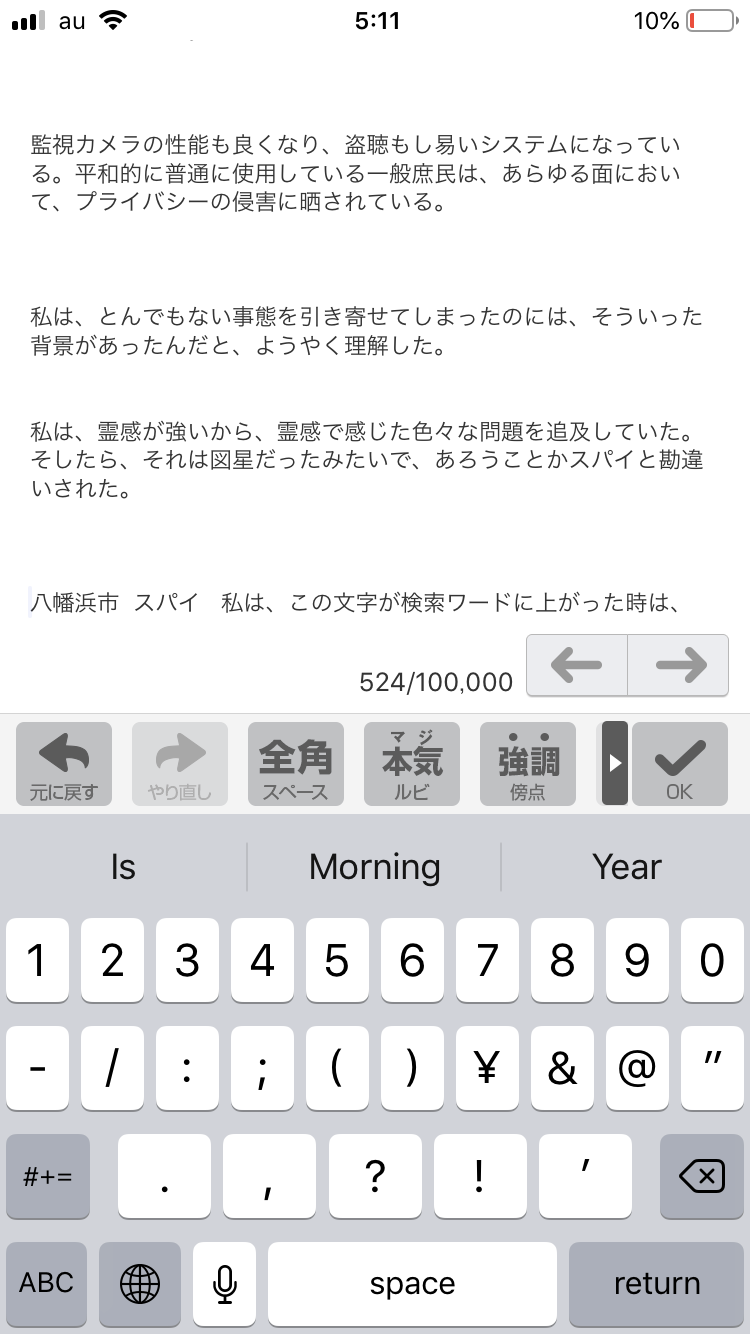This screenshot has height=1334, width=750.
Task: Select the "Year" keyboard suggestion
Action: [x=627, y=866]
